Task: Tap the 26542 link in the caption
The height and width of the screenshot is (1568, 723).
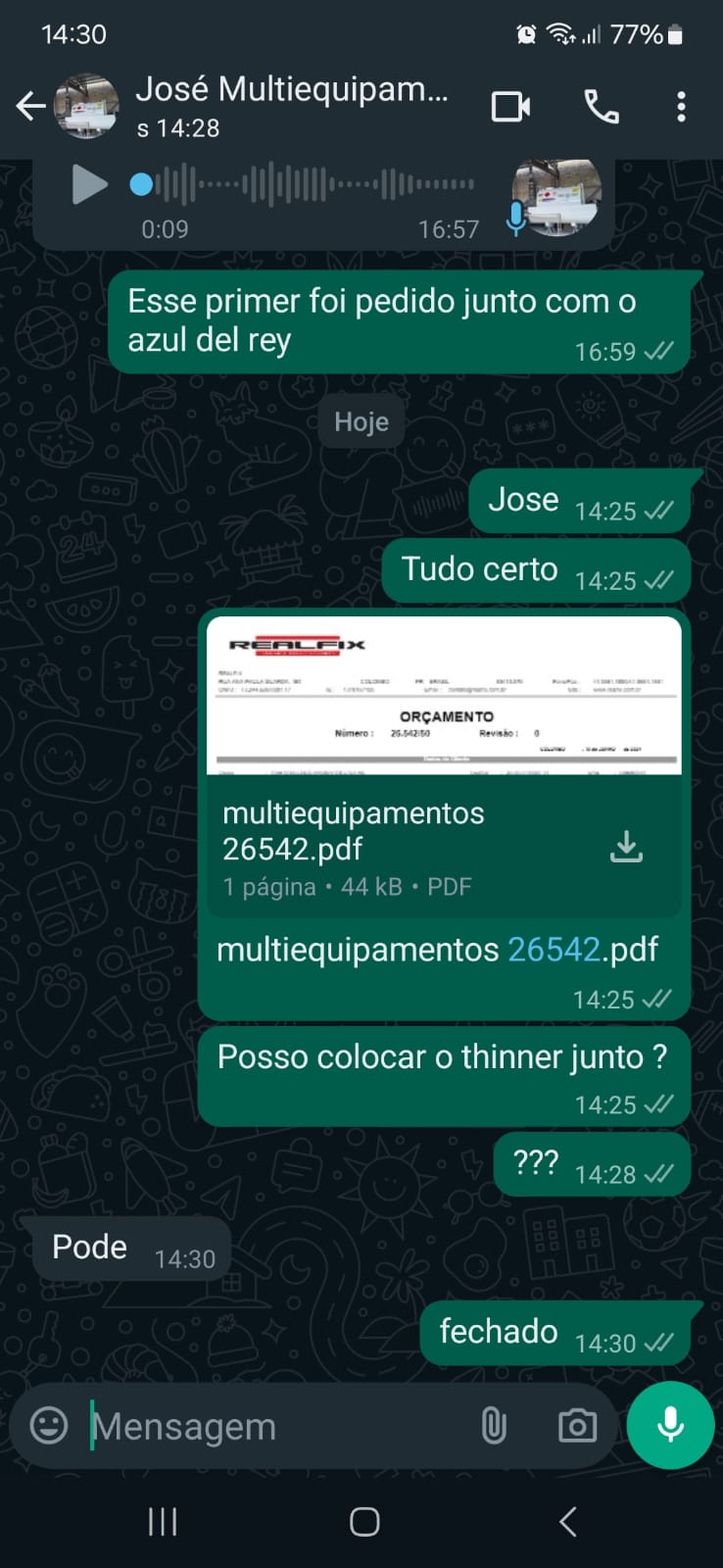Action: (x=554, y=949)
